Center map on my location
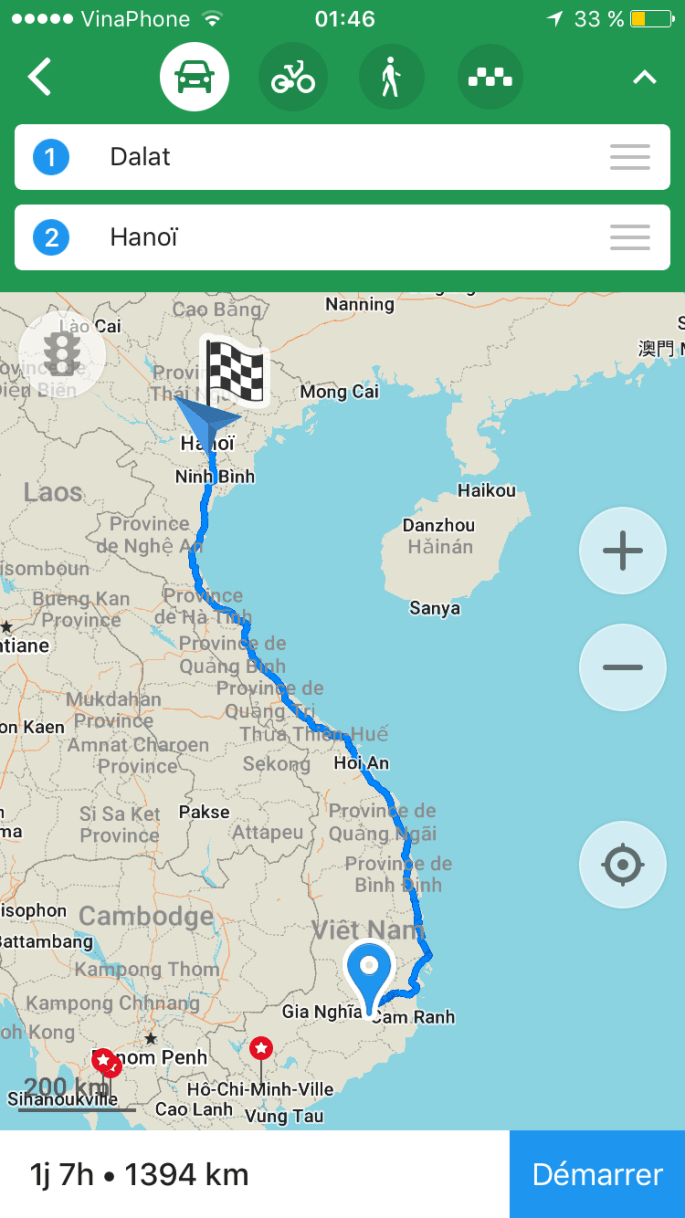 coord(622,865)
